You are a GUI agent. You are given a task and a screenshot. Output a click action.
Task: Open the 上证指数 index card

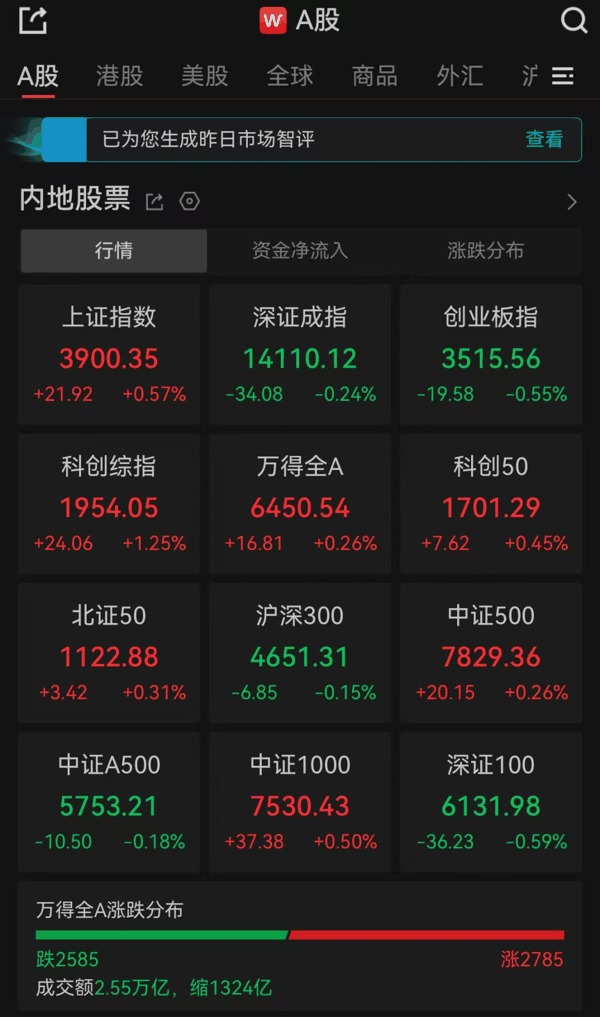109,355
